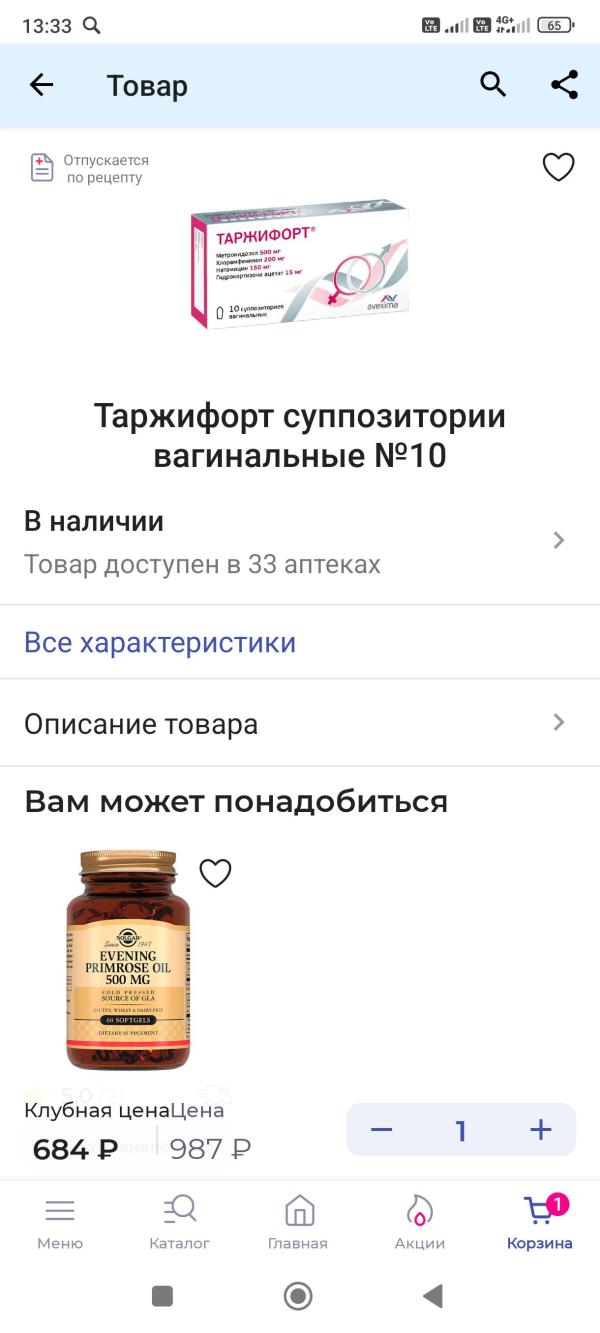Open the Корзина cart tab
This screenshot has height=1333, width=600.
[540, 1222]
